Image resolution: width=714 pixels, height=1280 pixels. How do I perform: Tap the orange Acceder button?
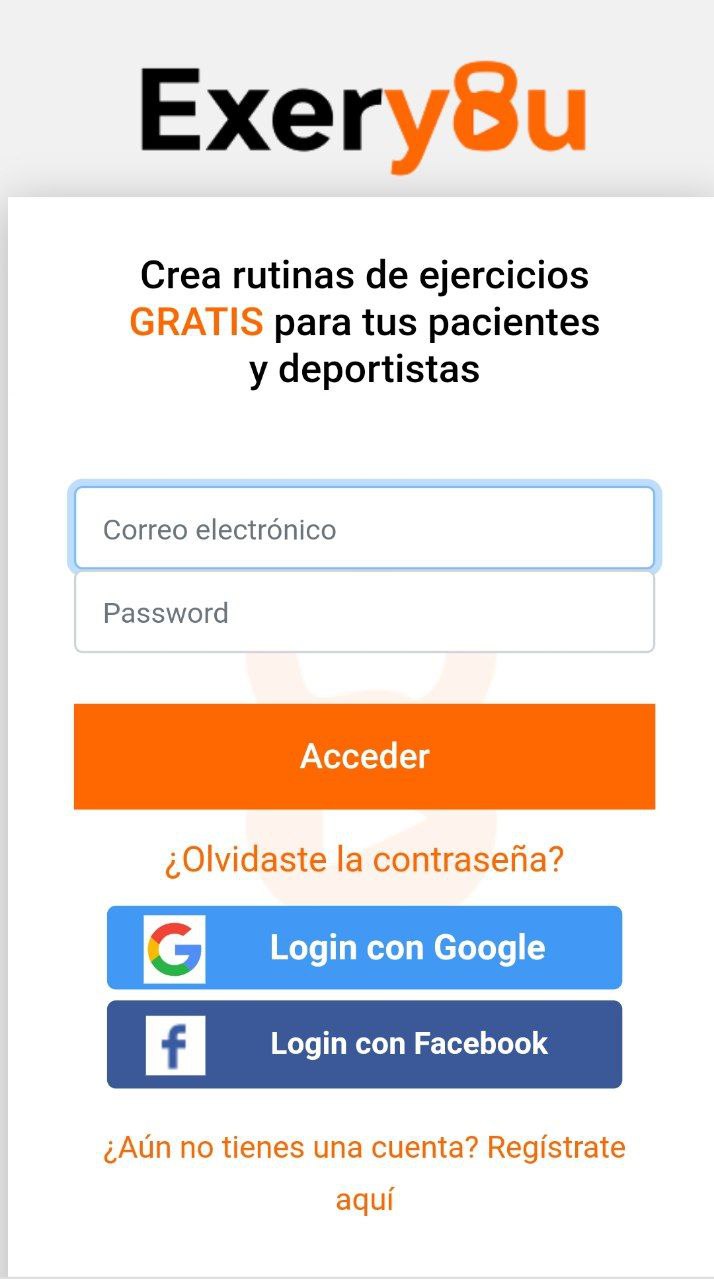tap(364, 756)
